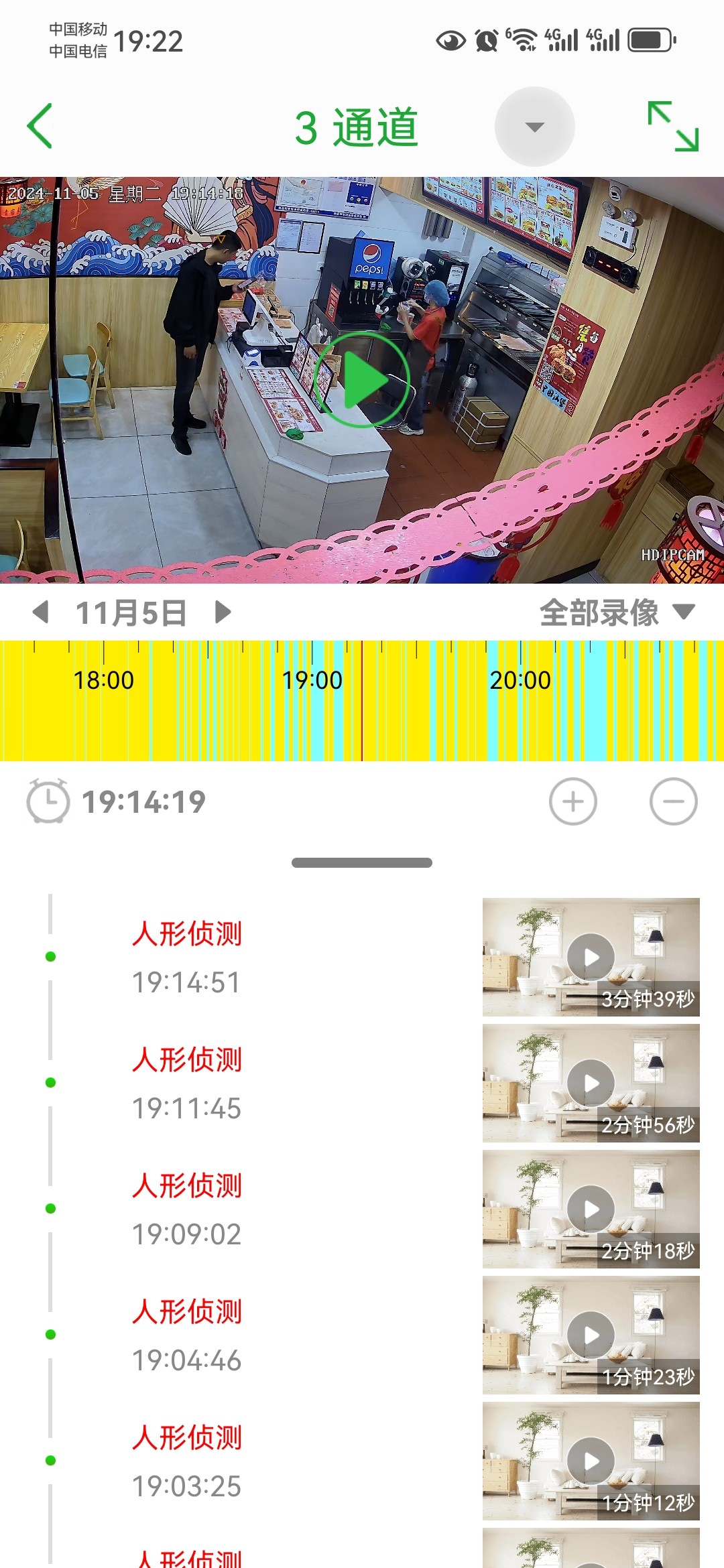Open 人形侦测 event at 19:09:02
The height and width of the screenshot is (1568, 724).
pos(186,1209)
